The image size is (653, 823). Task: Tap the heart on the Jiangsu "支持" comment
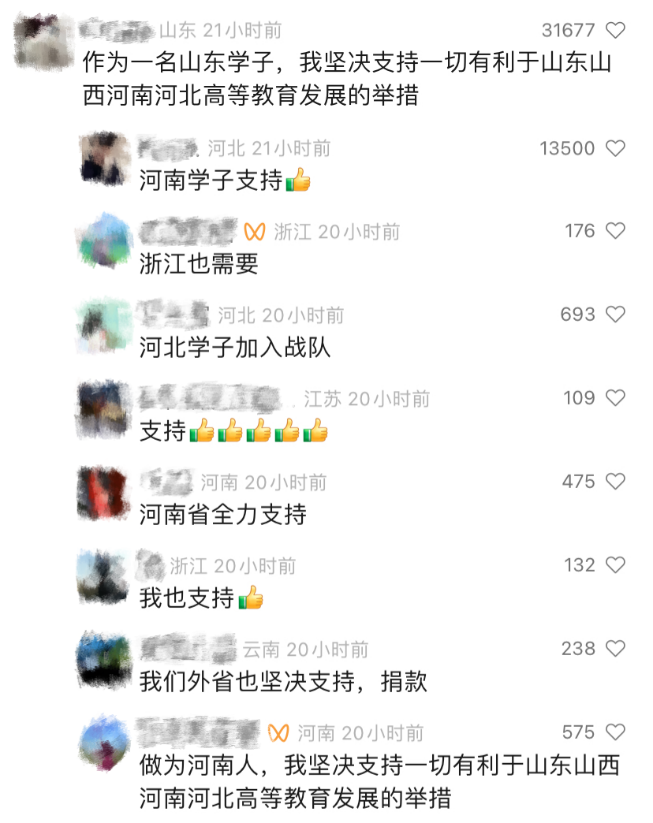[616, 398]
